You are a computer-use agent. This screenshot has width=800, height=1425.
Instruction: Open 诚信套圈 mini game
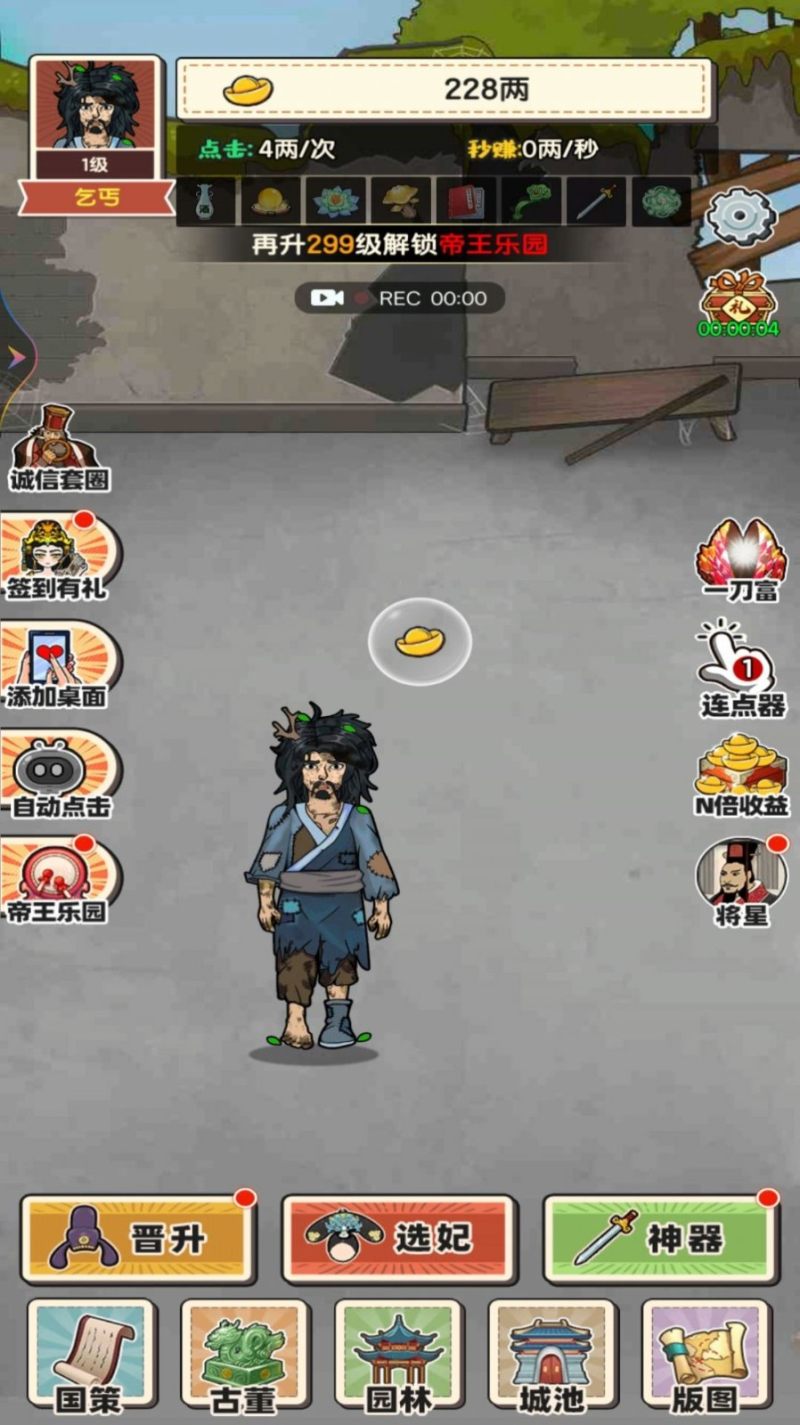tap(58, 450)
